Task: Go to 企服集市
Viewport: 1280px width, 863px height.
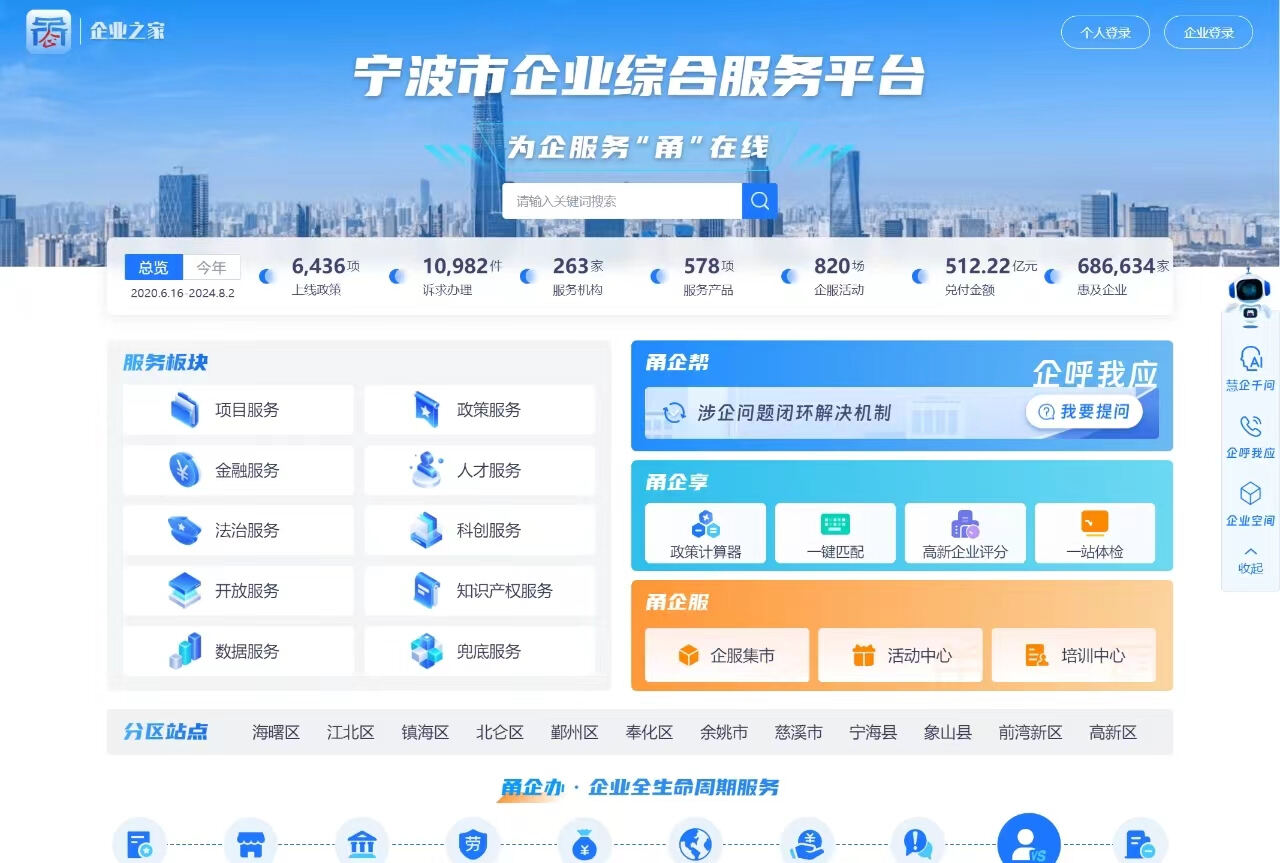Action: click(x=727, y=656)
